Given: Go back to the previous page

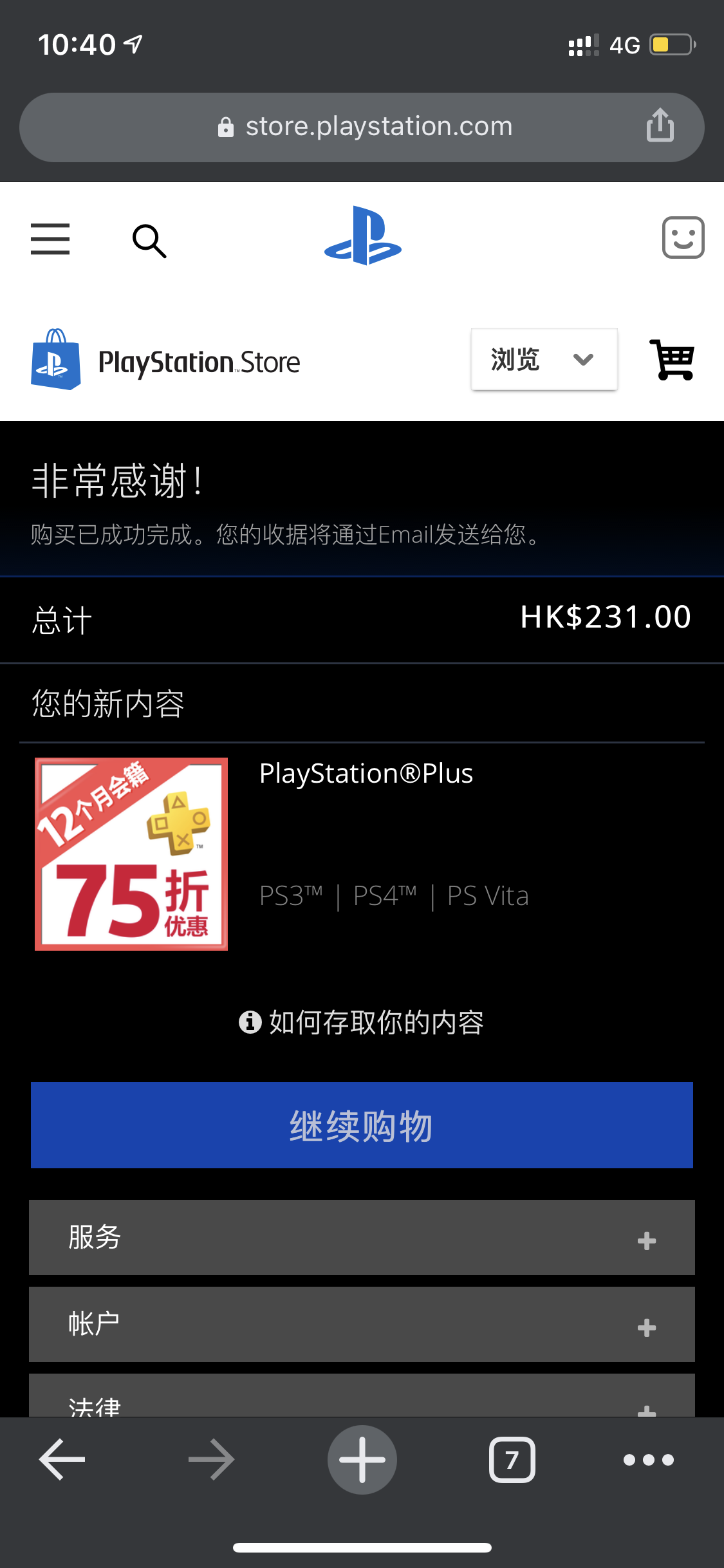Looking at the screenshot, I should (62, 1459).
